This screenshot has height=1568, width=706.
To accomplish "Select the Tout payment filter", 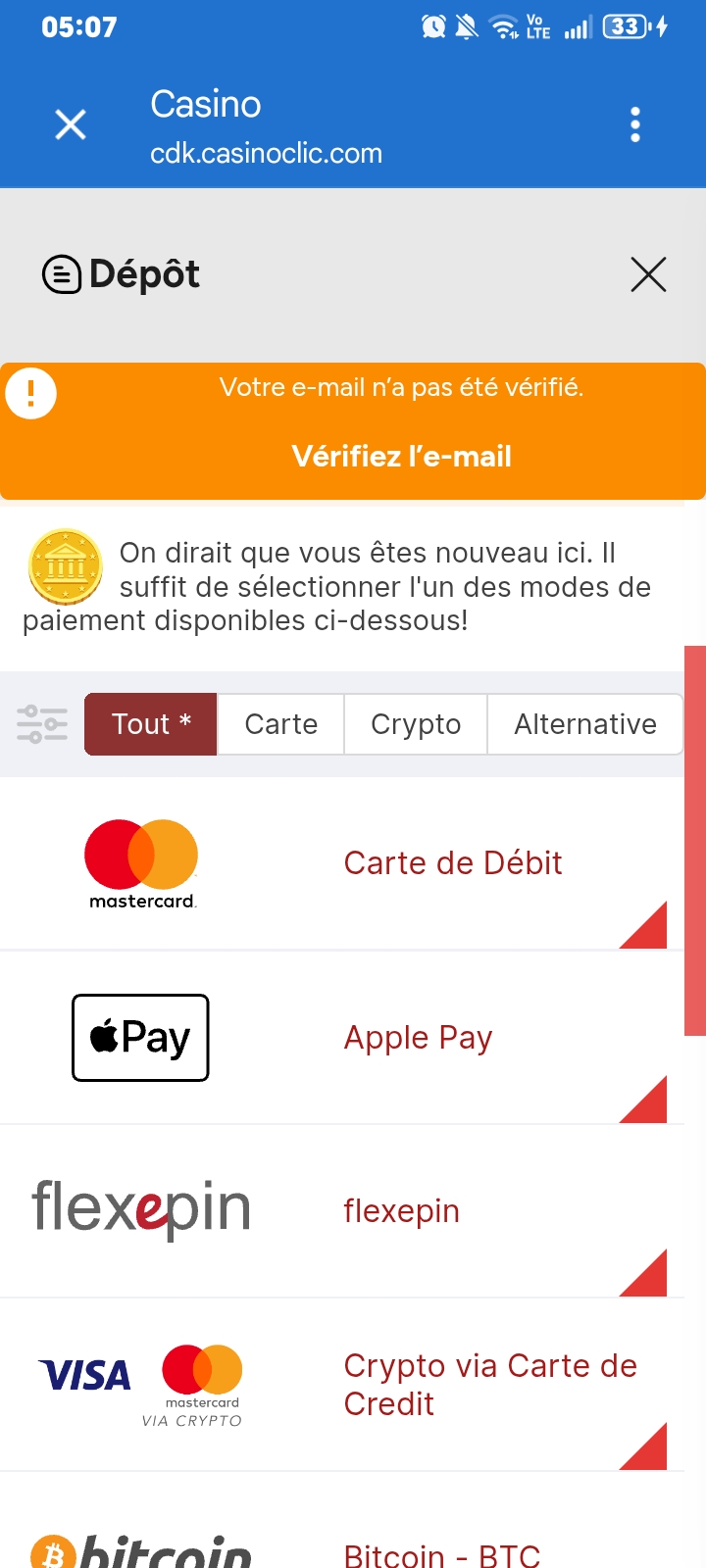I will pos(151,724).
